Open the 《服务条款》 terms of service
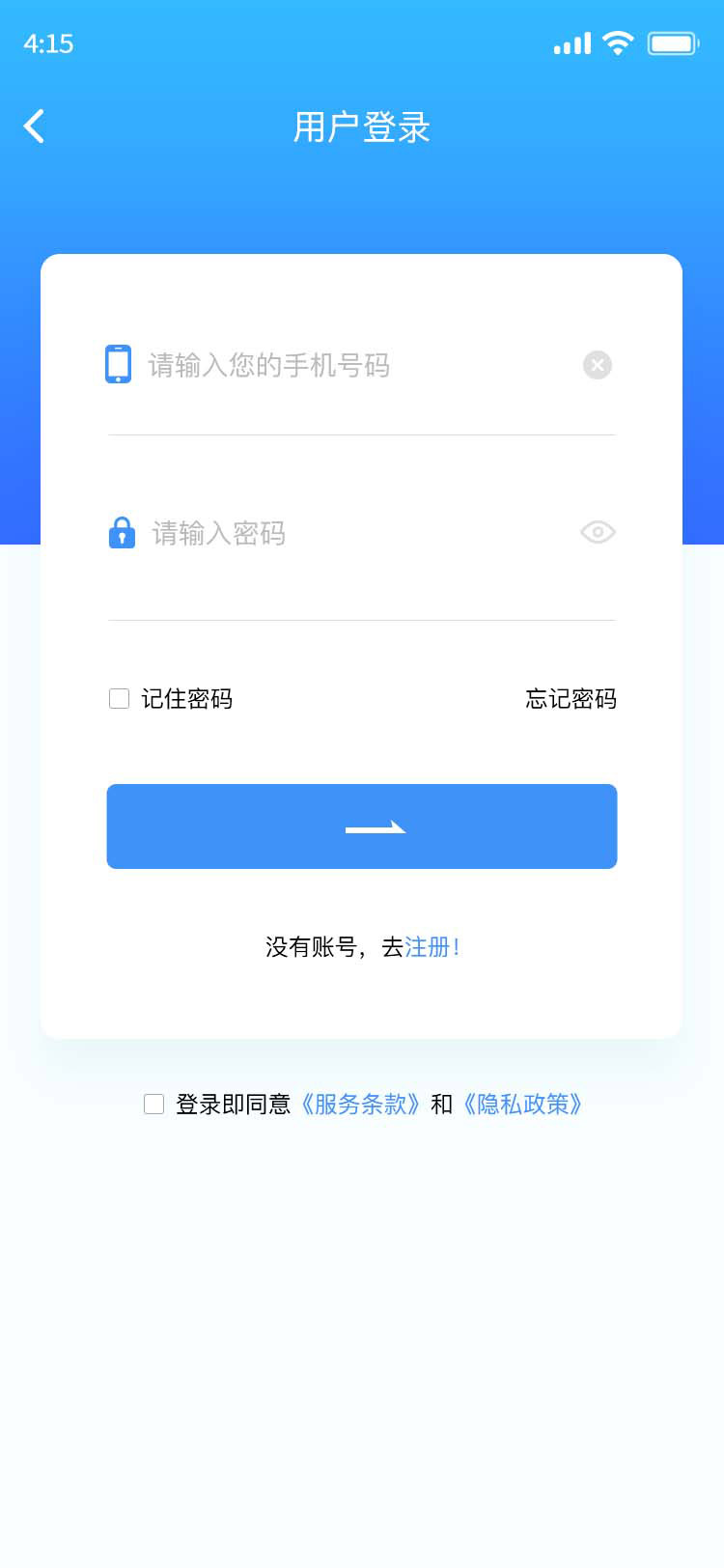 (359, 1104)
